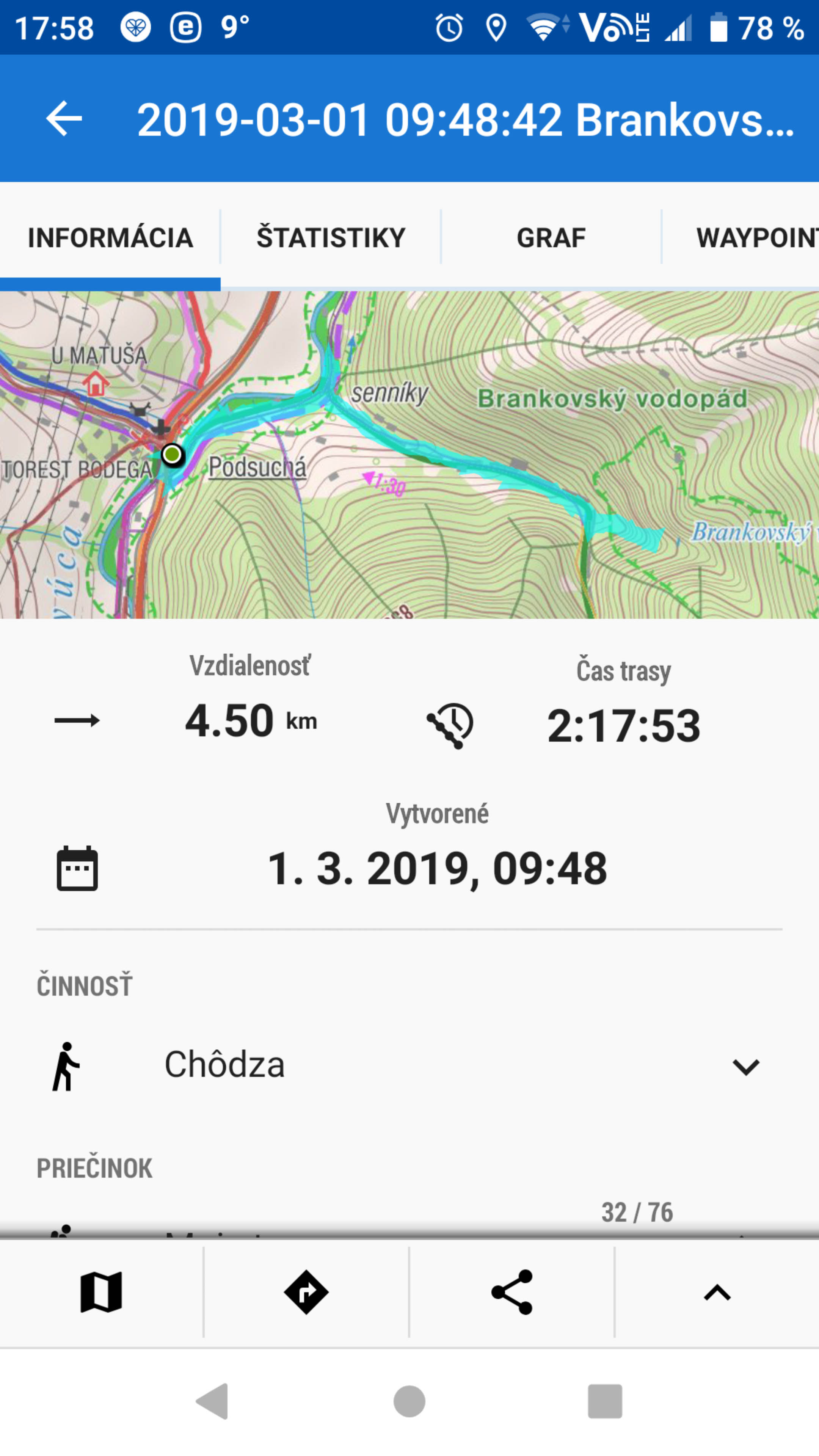Open the recent apps overview
The image size is (819, 1456).
pos(605,1401)
